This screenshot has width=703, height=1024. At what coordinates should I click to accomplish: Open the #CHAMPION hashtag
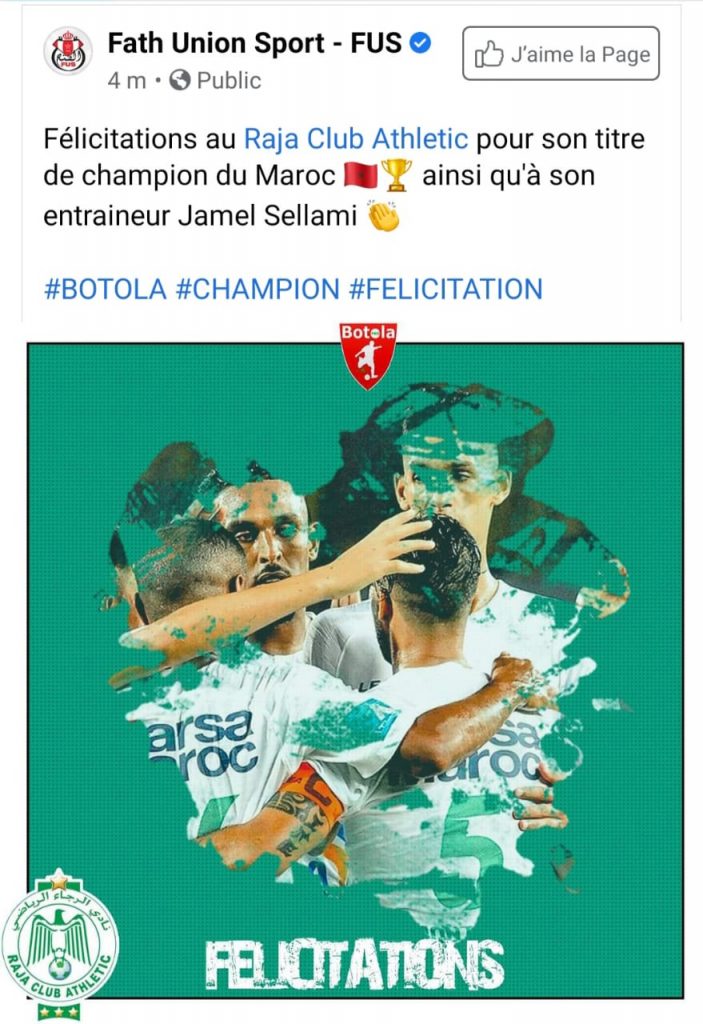coord(257,290)
